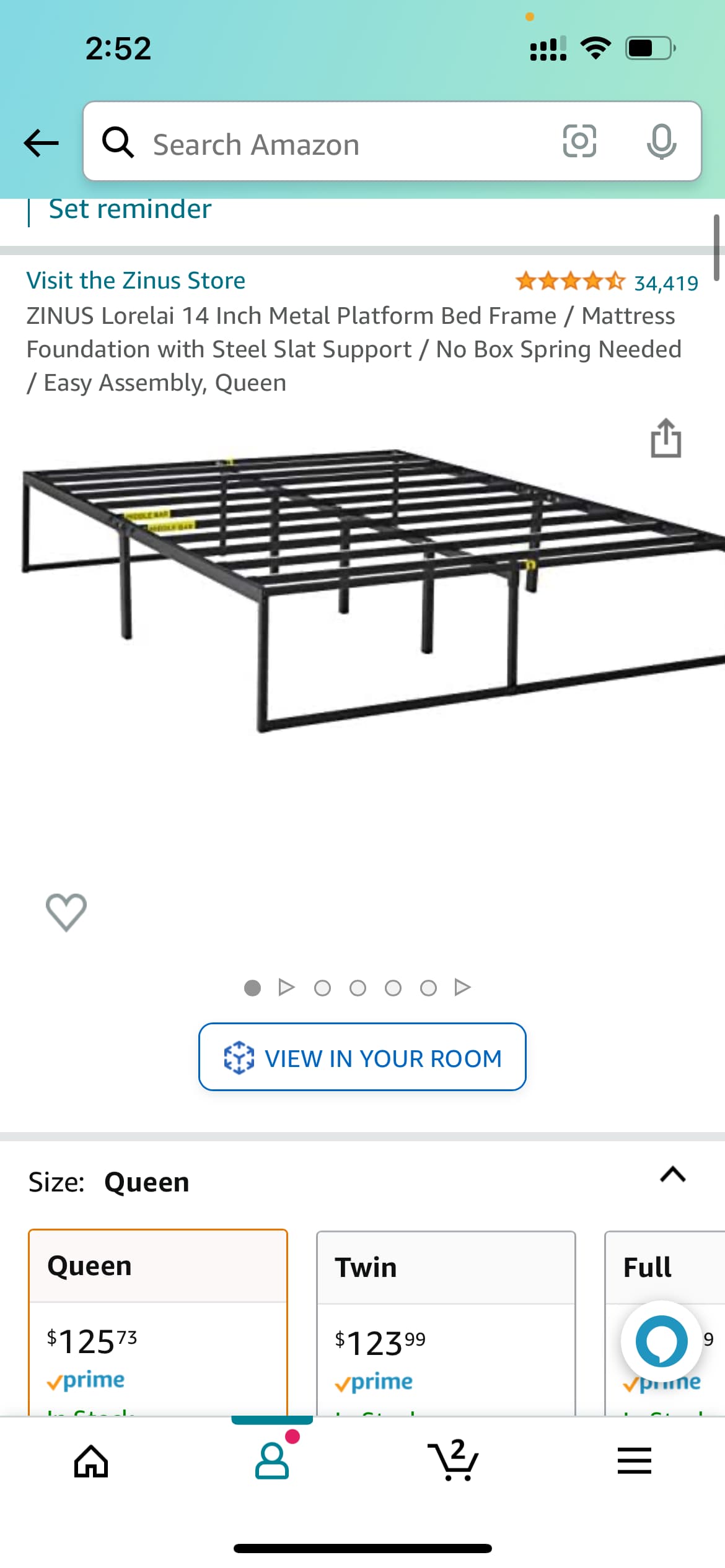Add bed frame to wish list heart

point(66,912)
